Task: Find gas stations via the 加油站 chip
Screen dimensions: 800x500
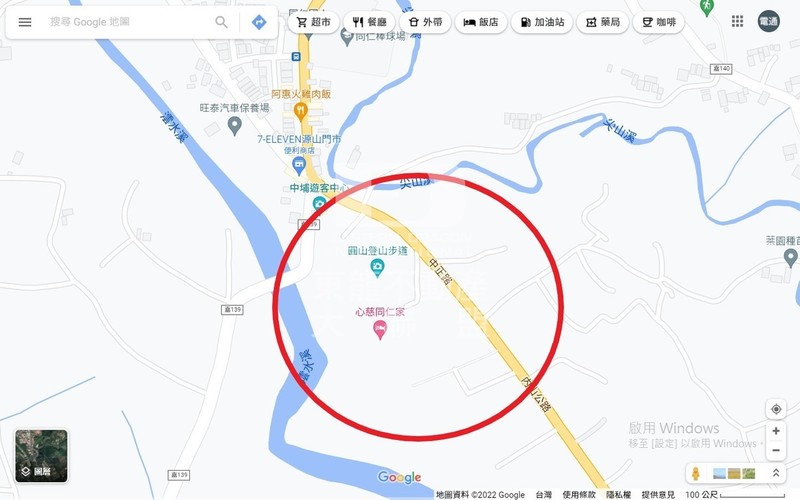Action: pyautogui.click(x=540, y=22)
